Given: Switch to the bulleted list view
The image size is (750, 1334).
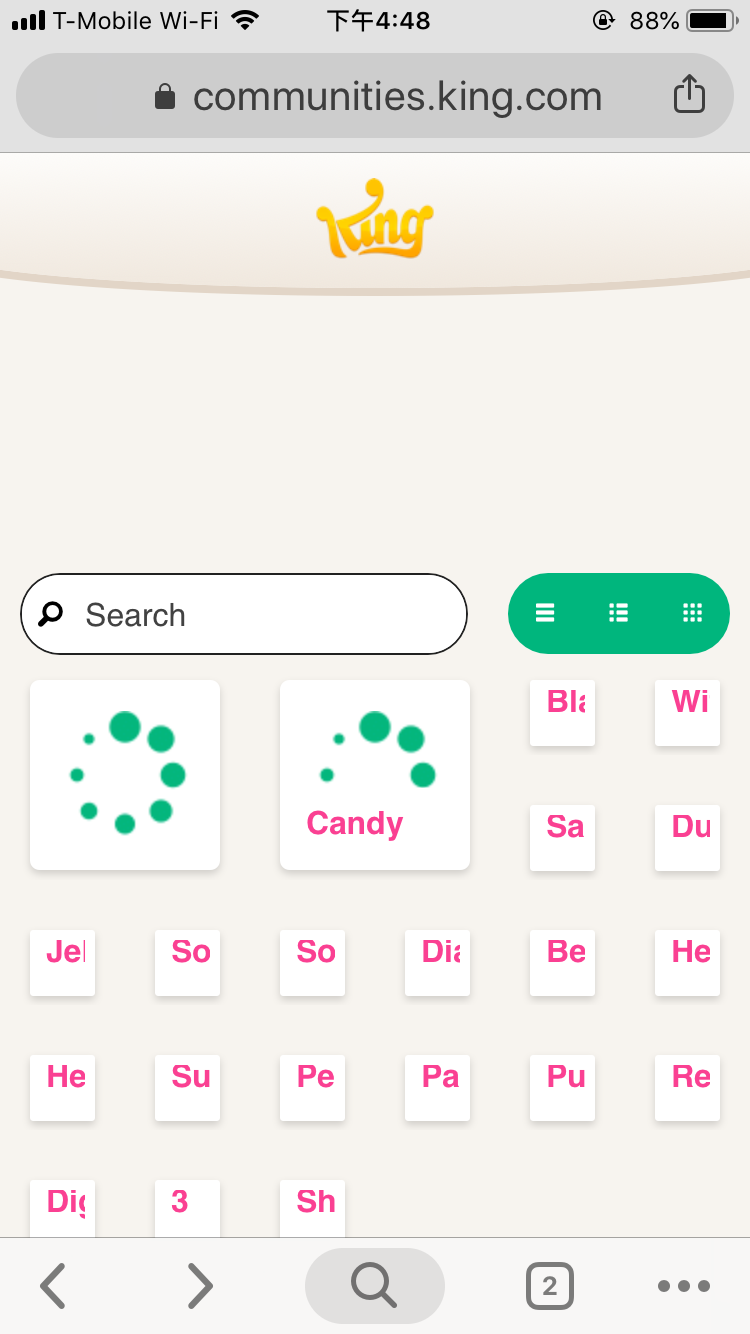Looking at the screenshot, I should pos(618,613).
